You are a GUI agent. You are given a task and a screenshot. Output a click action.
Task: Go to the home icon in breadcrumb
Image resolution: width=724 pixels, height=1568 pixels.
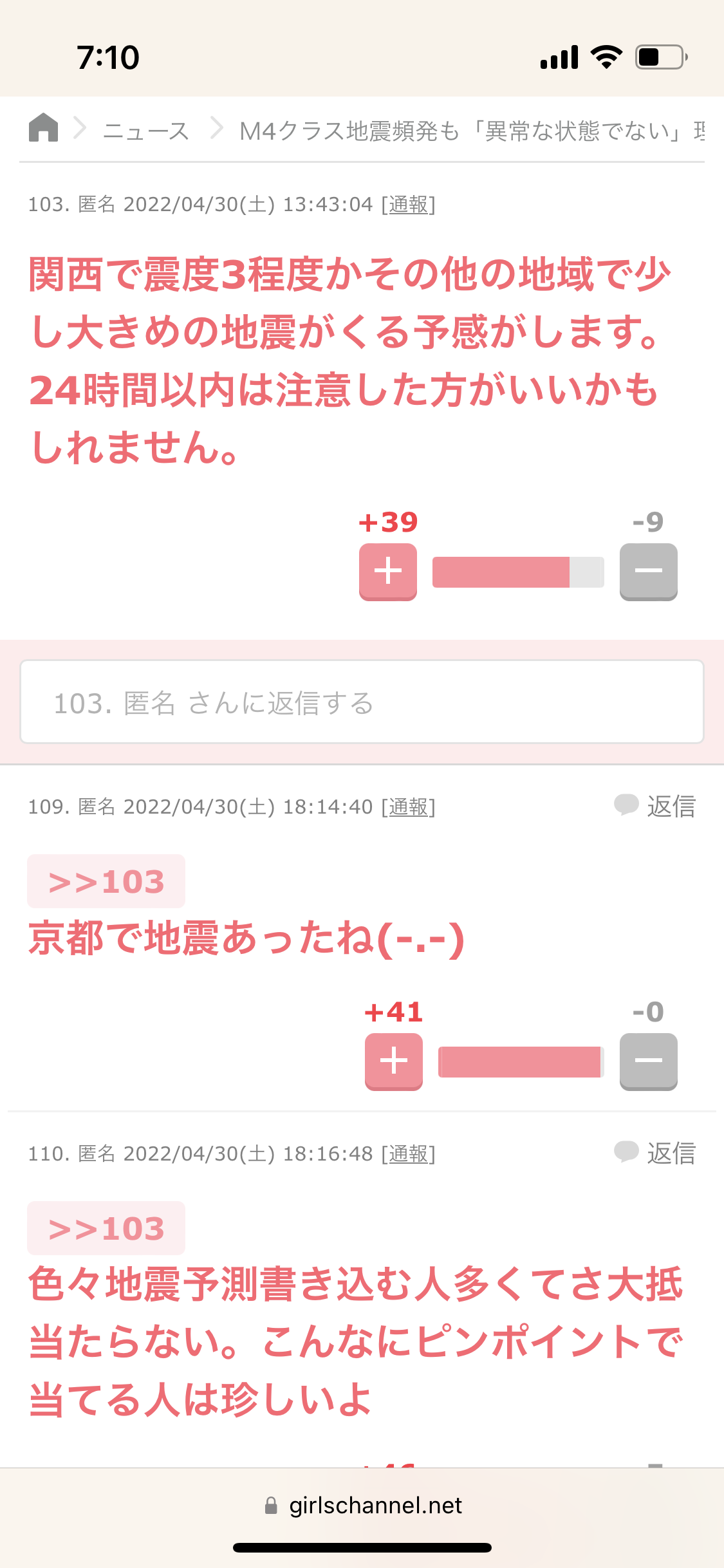44,127
